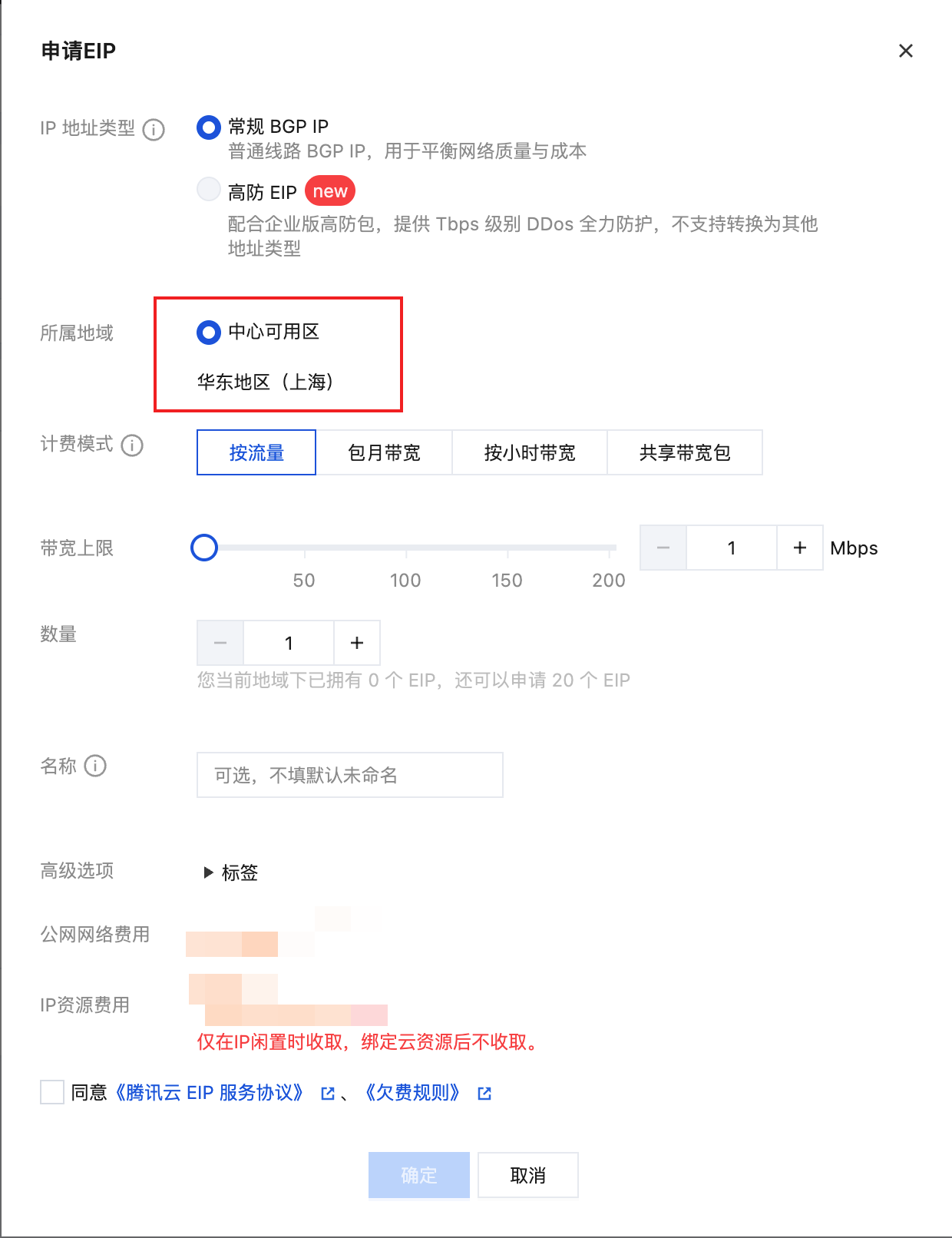
Task: Choose the 按流量 billing mode
Action: point(256,452)
